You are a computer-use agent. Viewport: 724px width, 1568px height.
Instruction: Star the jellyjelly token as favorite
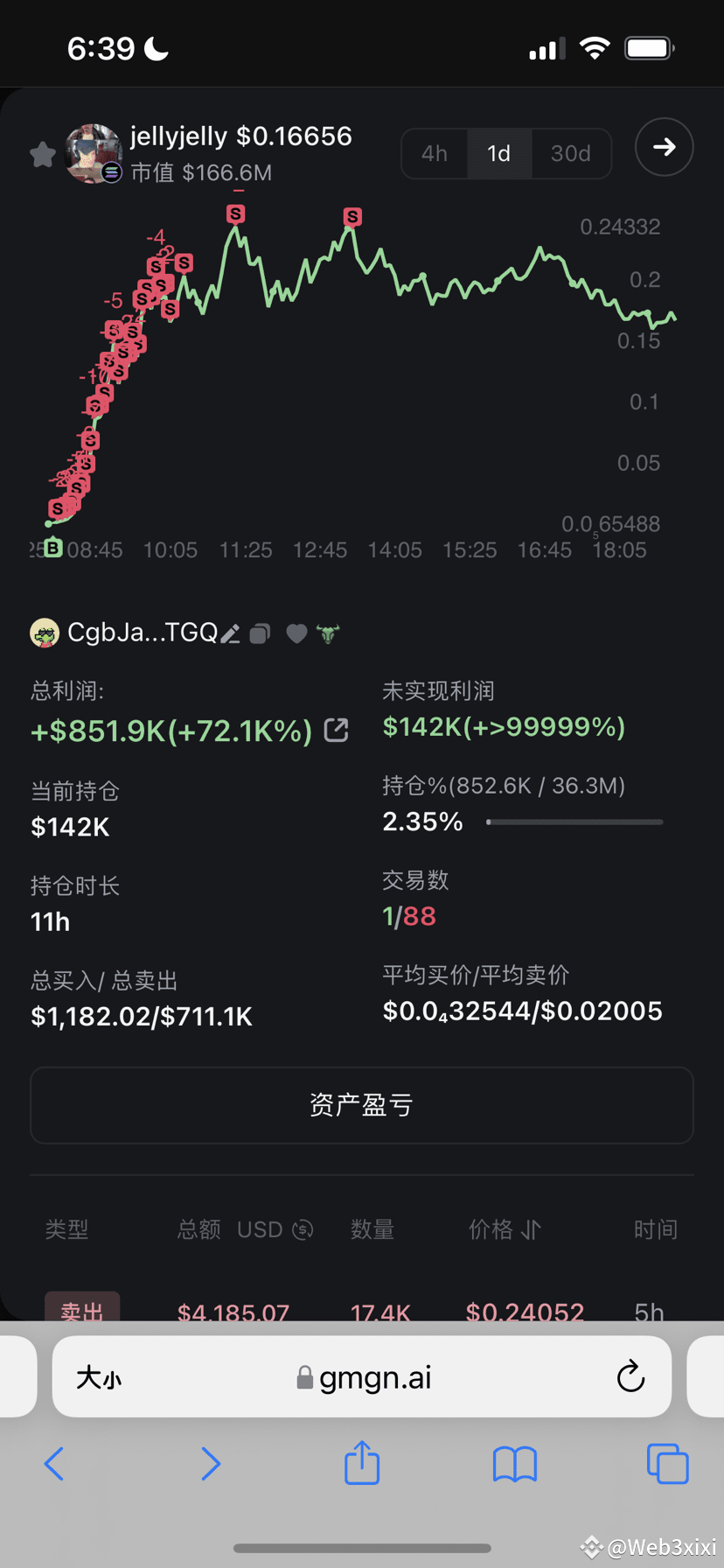(42, 153)
